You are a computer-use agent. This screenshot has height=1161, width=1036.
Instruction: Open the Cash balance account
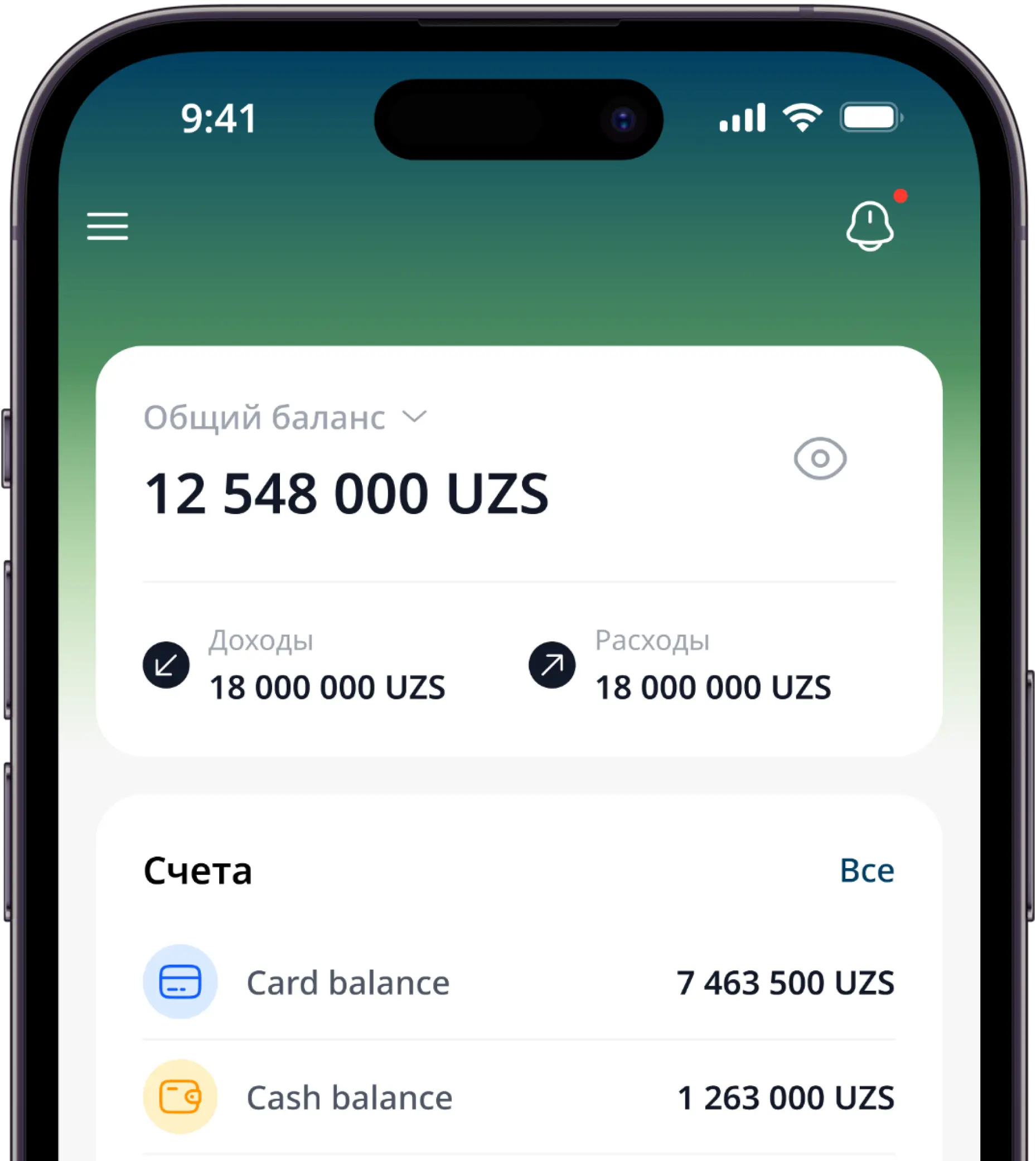pos(518,1097)
